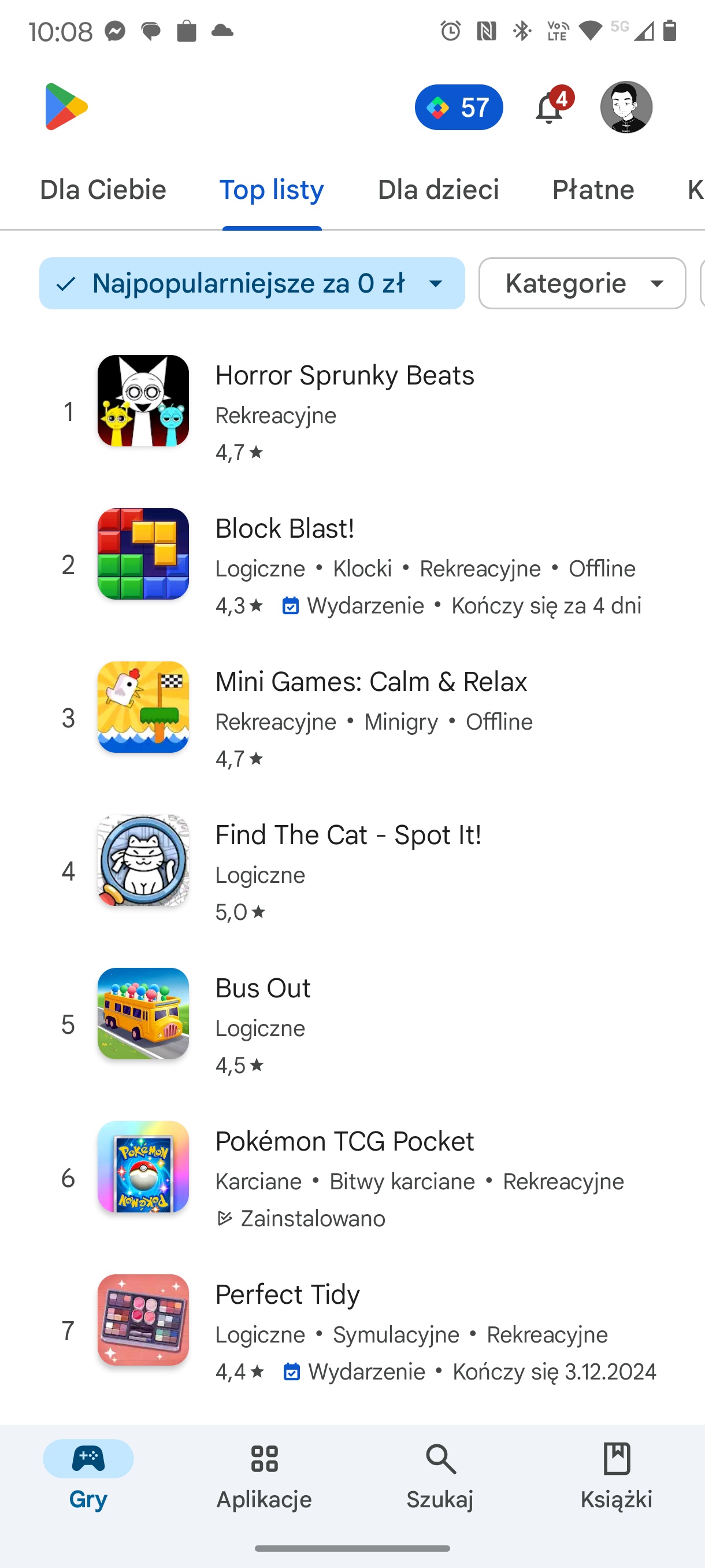Switch to the Płatne tab
The width and height of the screenshot is (705, 1568).
[593, 190]
